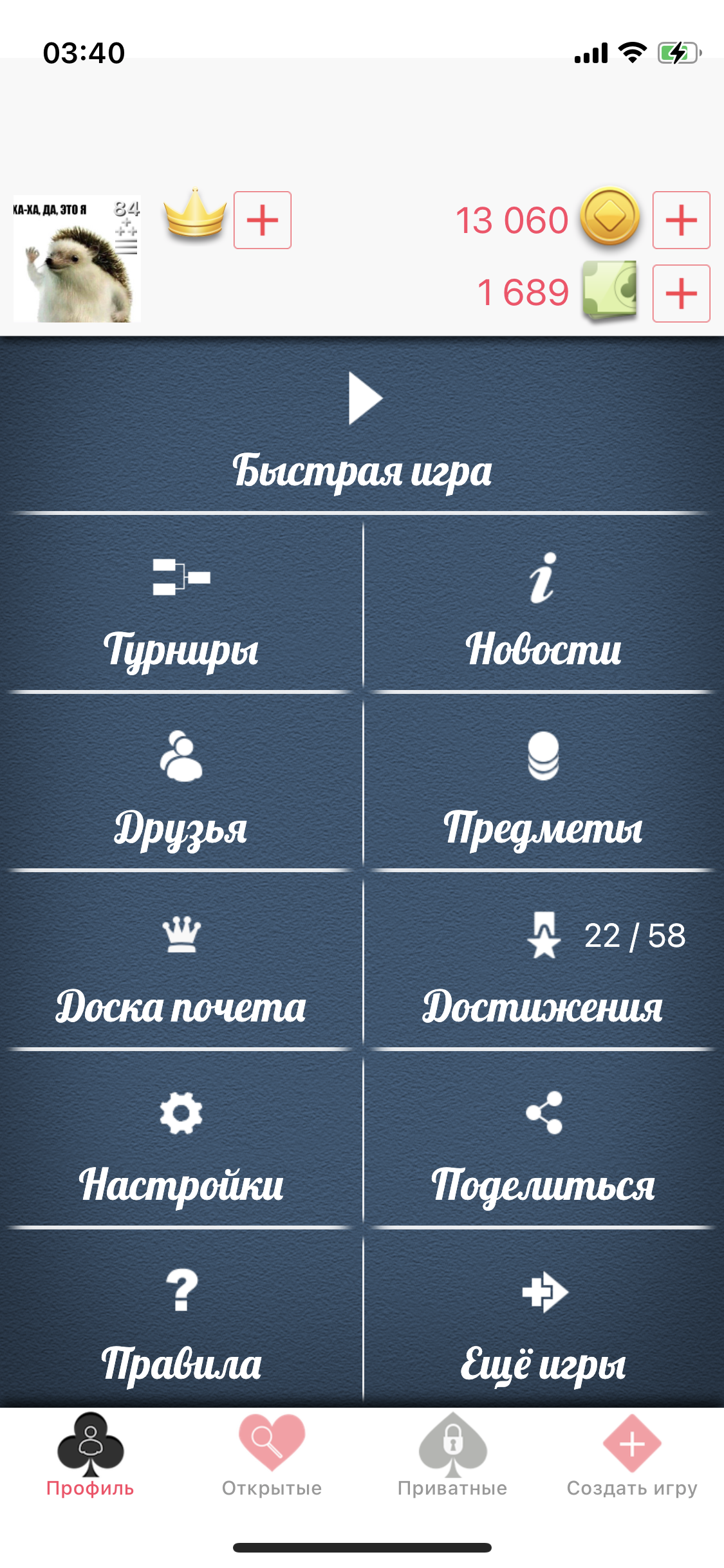Open Ещё игры
This screenshot has width=724, height=1568.
(544, 1320)
